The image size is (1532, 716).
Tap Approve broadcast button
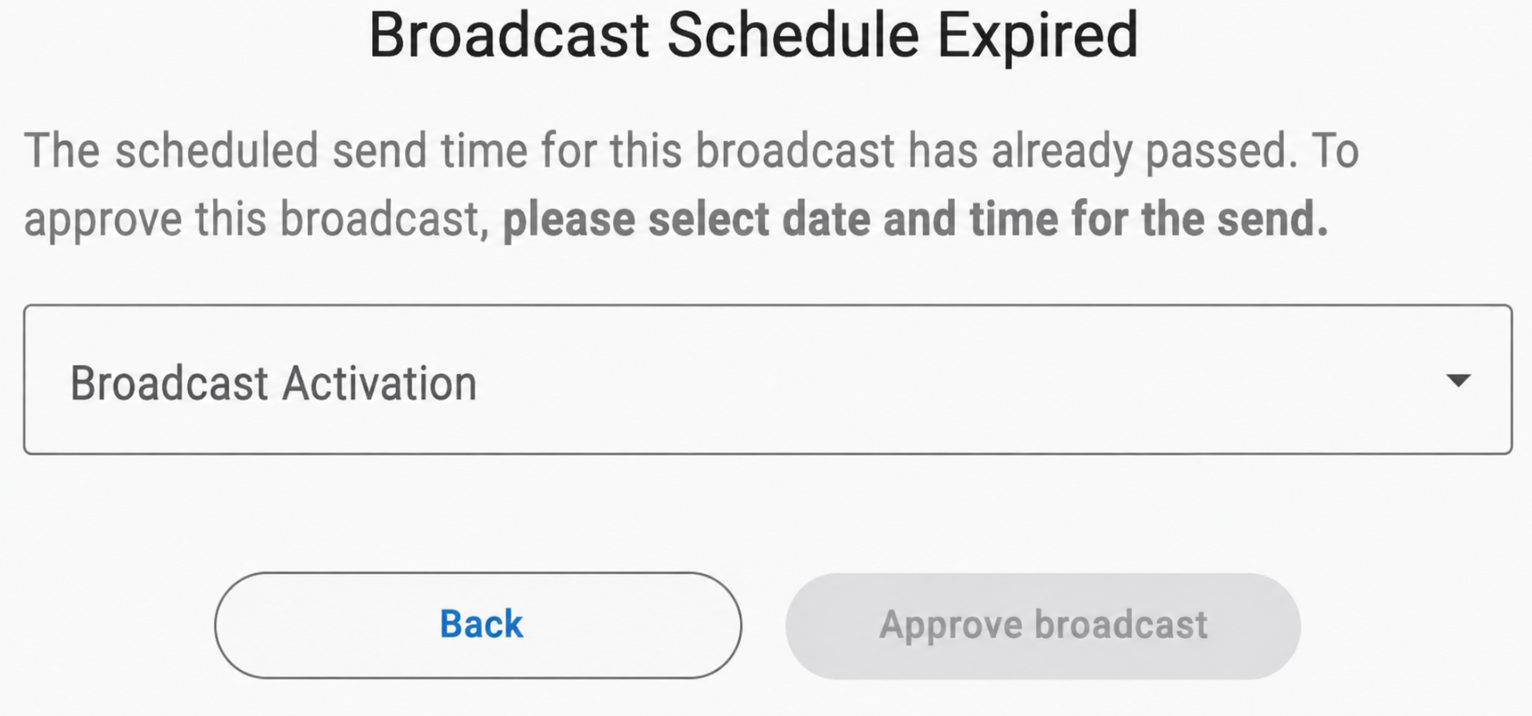point(1043,626)
